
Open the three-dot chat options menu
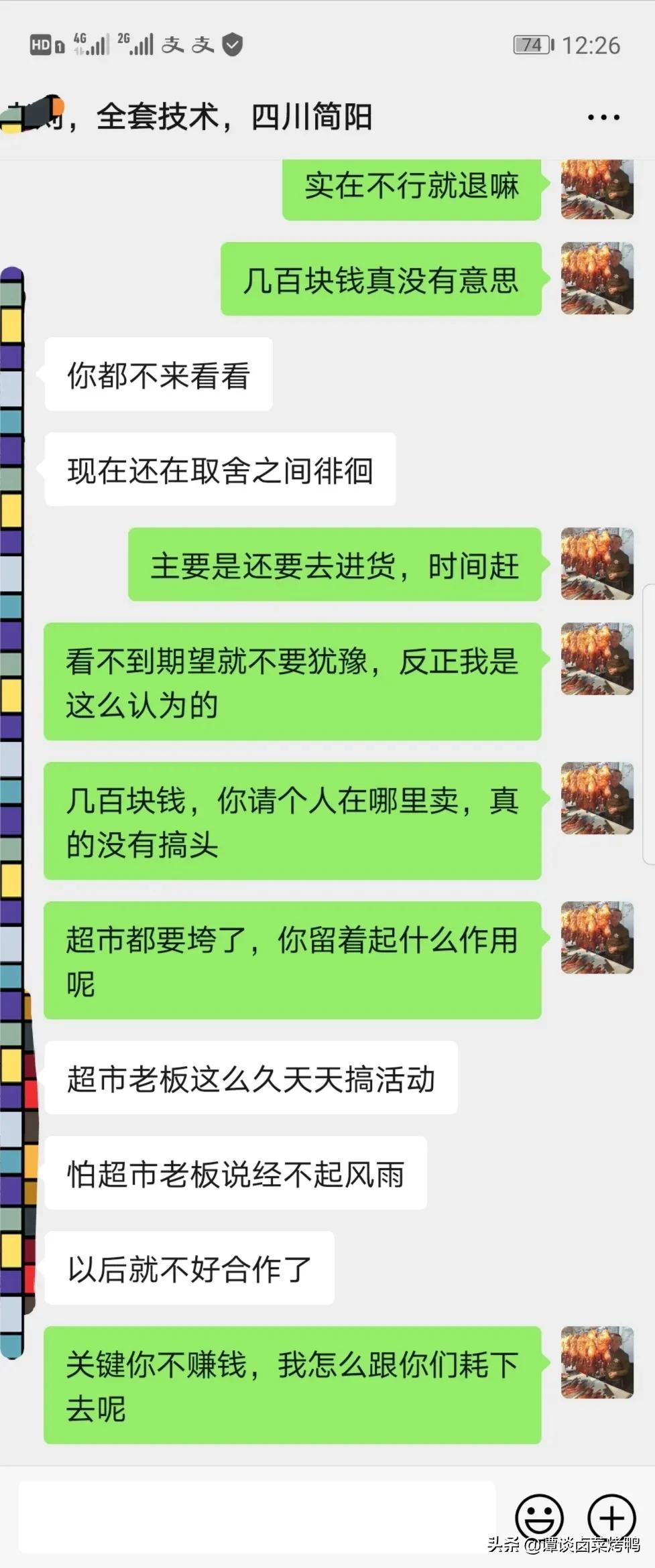pyautogui.click(x=603, y=117)
